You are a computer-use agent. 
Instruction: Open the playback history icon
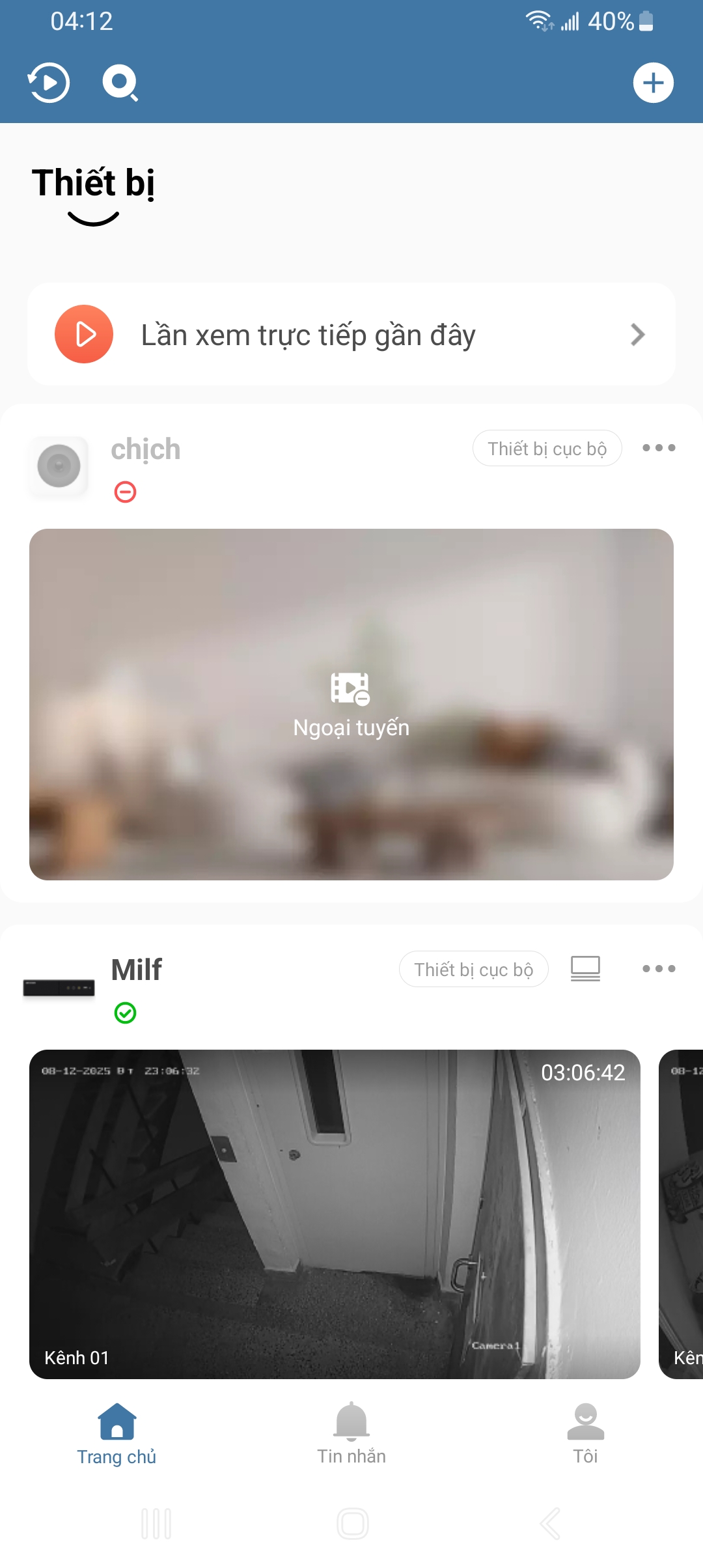(x=48, y=83)
